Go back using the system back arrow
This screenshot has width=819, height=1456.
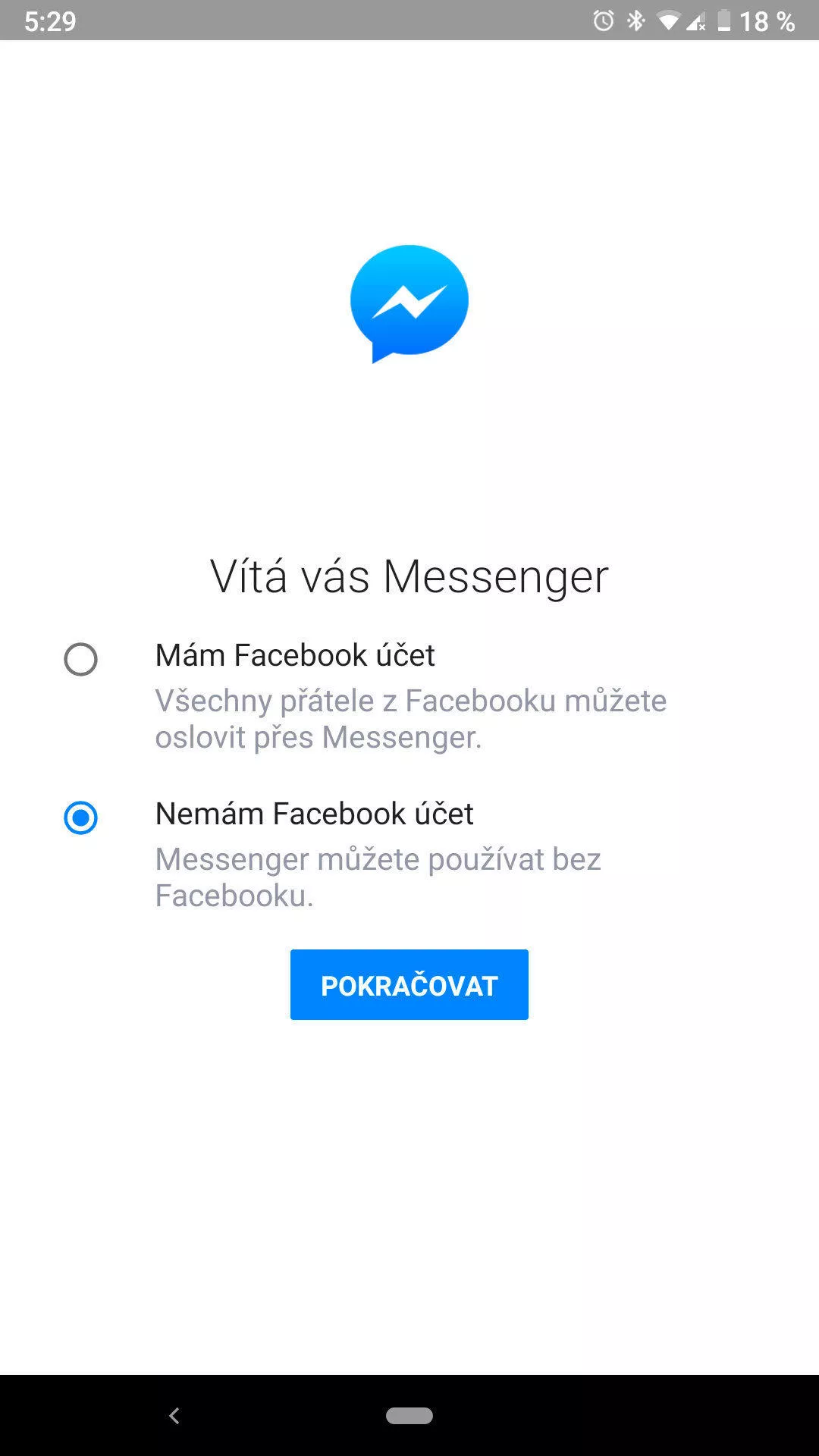click(174, 1415)
